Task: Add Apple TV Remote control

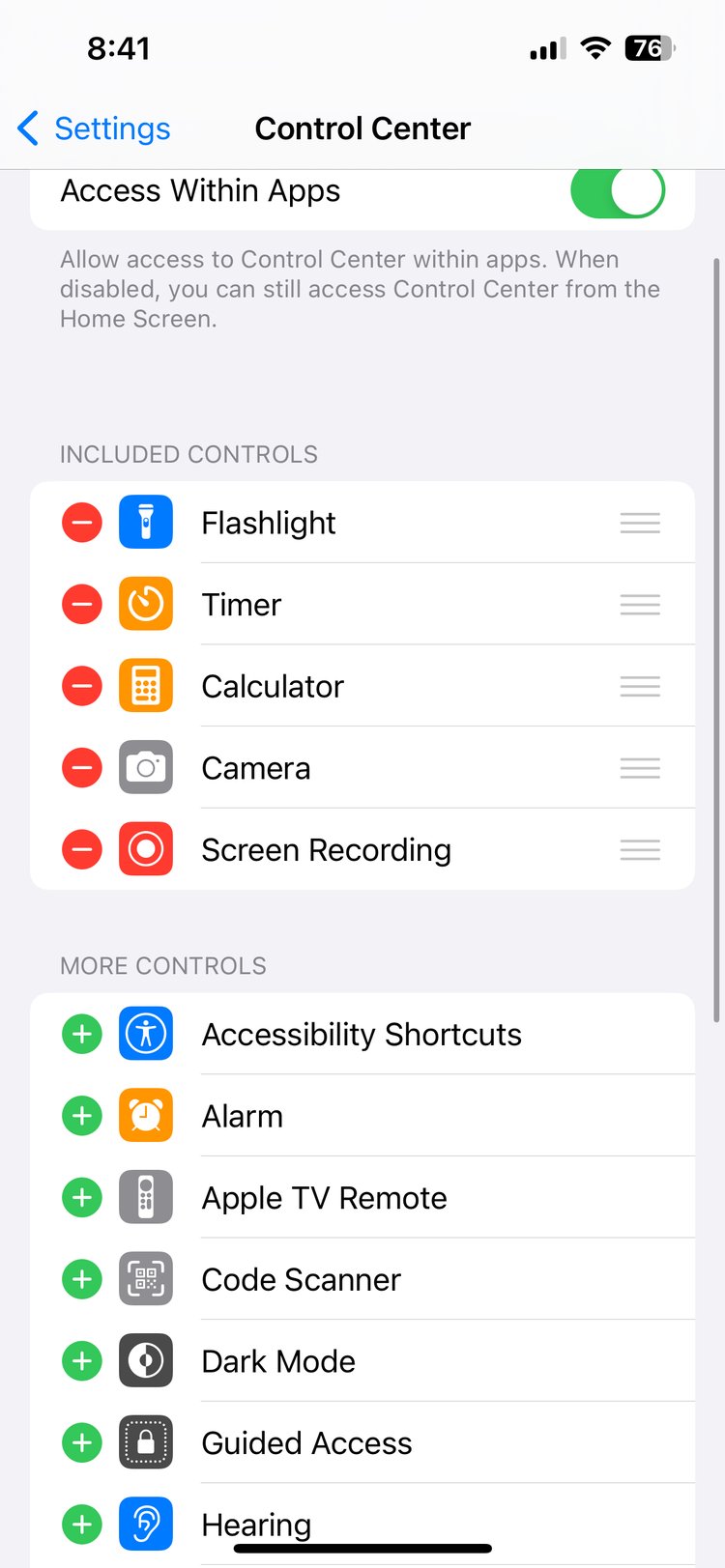Action: pyautogui.click(x=82, y=1198)
